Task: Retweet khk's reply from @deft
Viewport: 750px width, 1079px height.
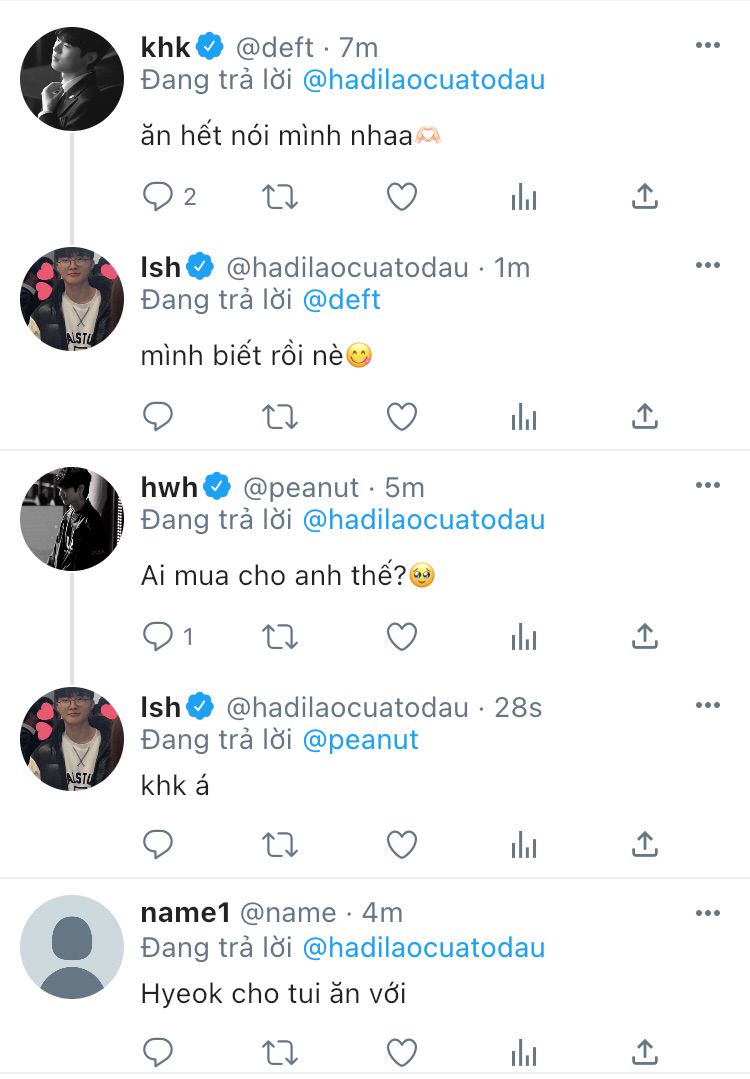Action: click(279, 197)
